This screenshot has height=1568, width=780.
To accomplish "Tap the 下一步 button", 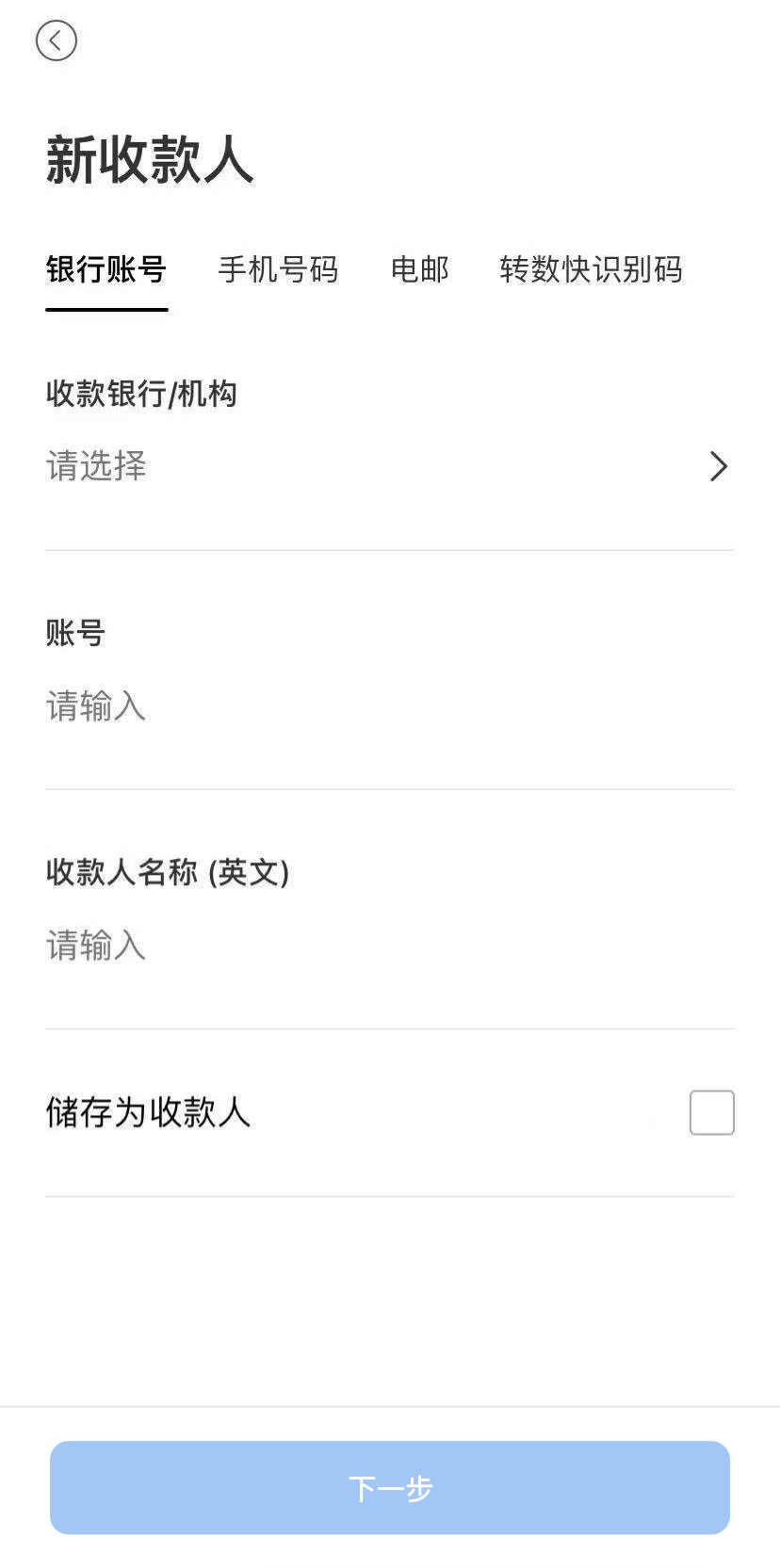I will (390, 1487).
